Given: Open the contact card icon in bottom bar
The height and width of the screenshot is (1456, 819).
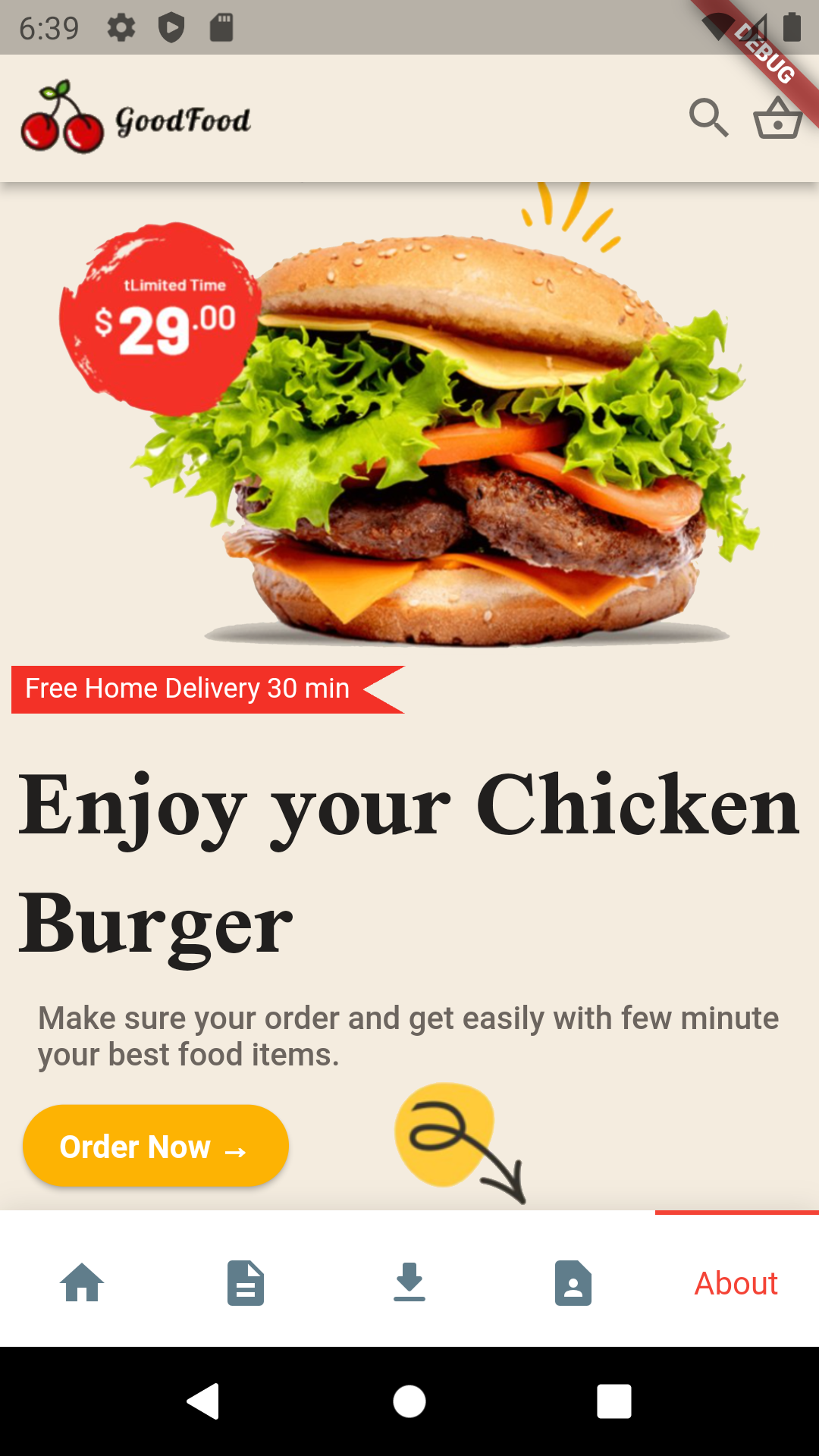Looking at the screenshot, I should (x=573, y=1282).
